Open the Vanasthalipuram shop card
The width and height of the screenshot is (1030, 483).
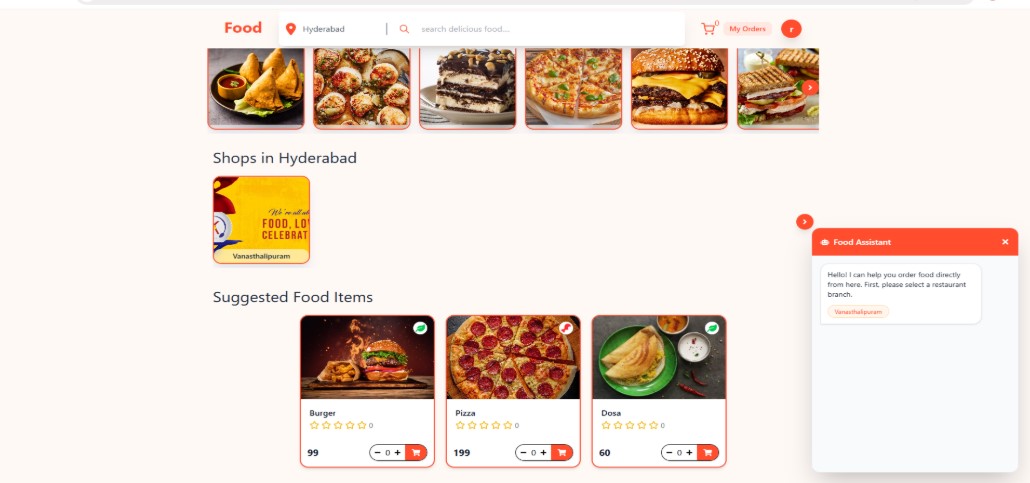[261, 219]
